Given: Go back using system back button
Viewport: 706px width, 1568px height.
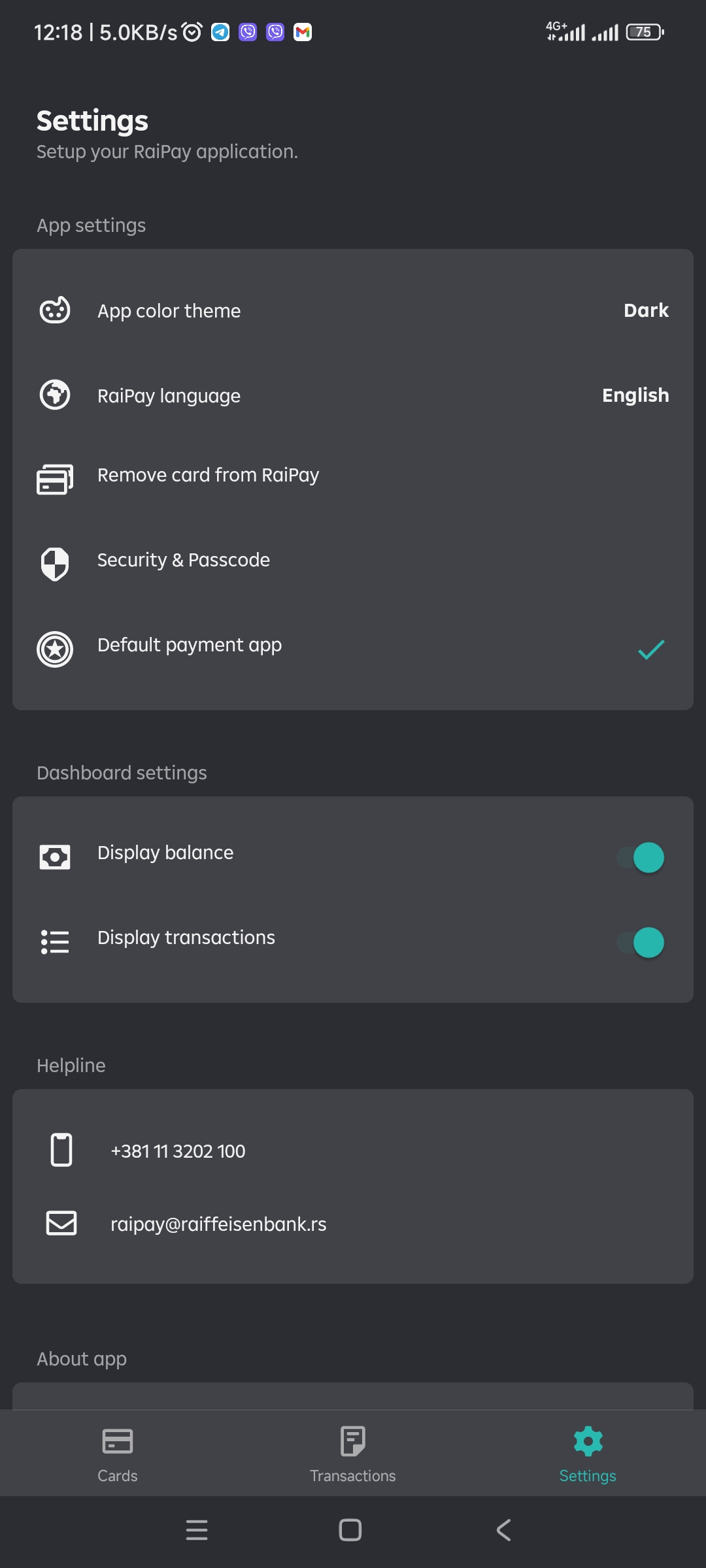Looking at the screenshot, I should 503,1530.
